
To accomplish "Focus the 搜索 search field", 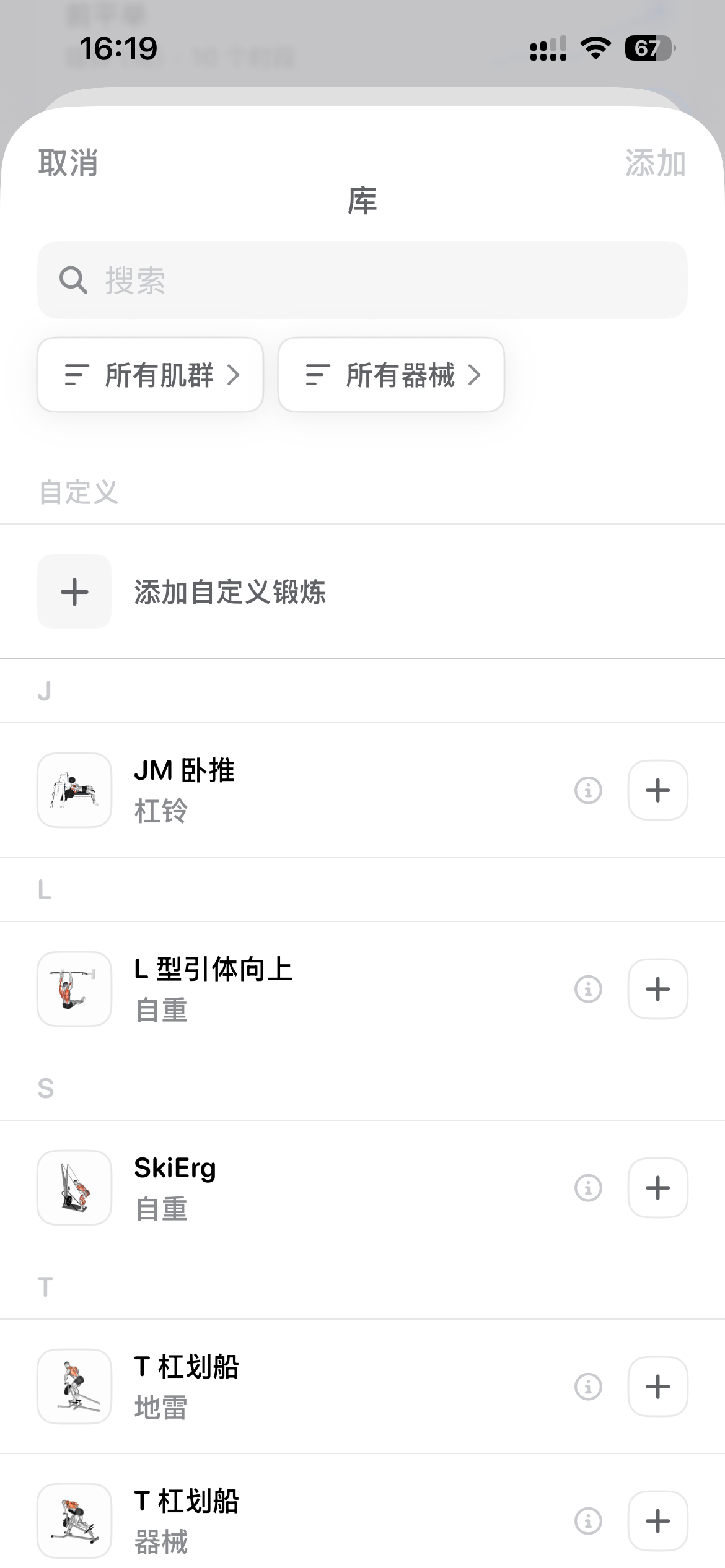I will (x=362, y=280).
